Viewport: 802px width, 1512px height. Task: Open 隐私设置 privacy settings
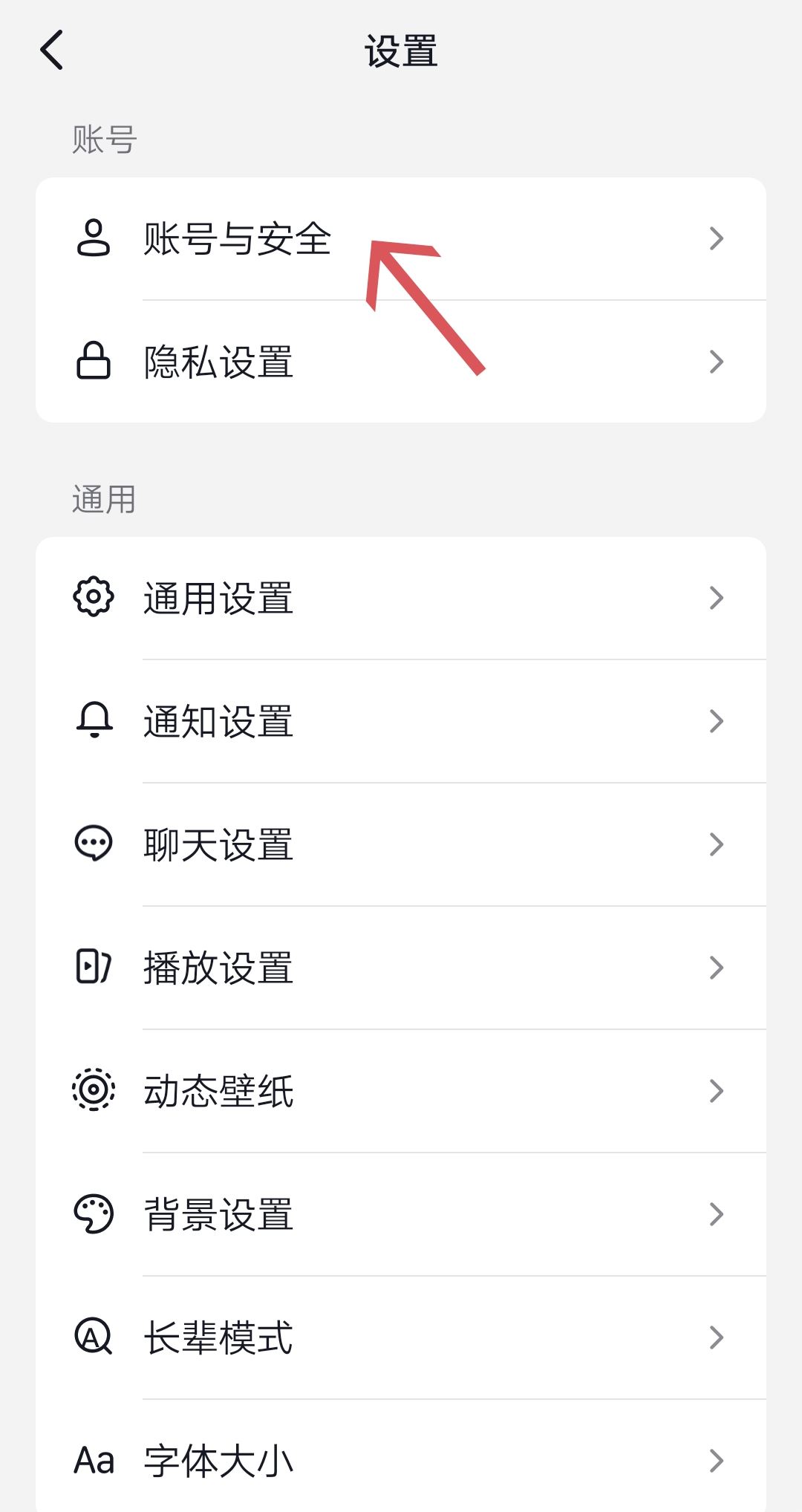click(221, 362)
